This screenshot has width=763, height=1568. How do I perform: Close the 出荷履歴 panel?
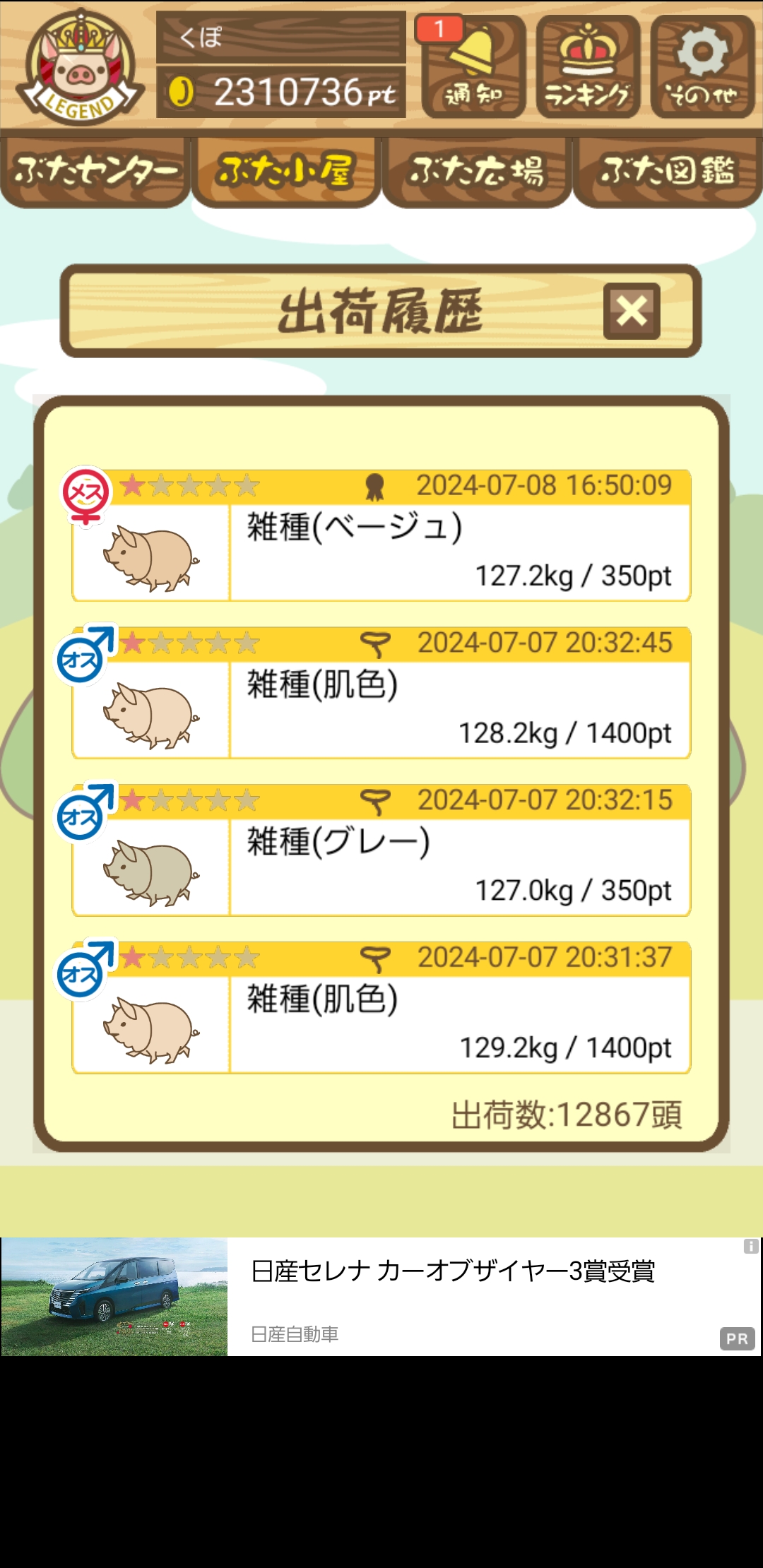(632, 311)
